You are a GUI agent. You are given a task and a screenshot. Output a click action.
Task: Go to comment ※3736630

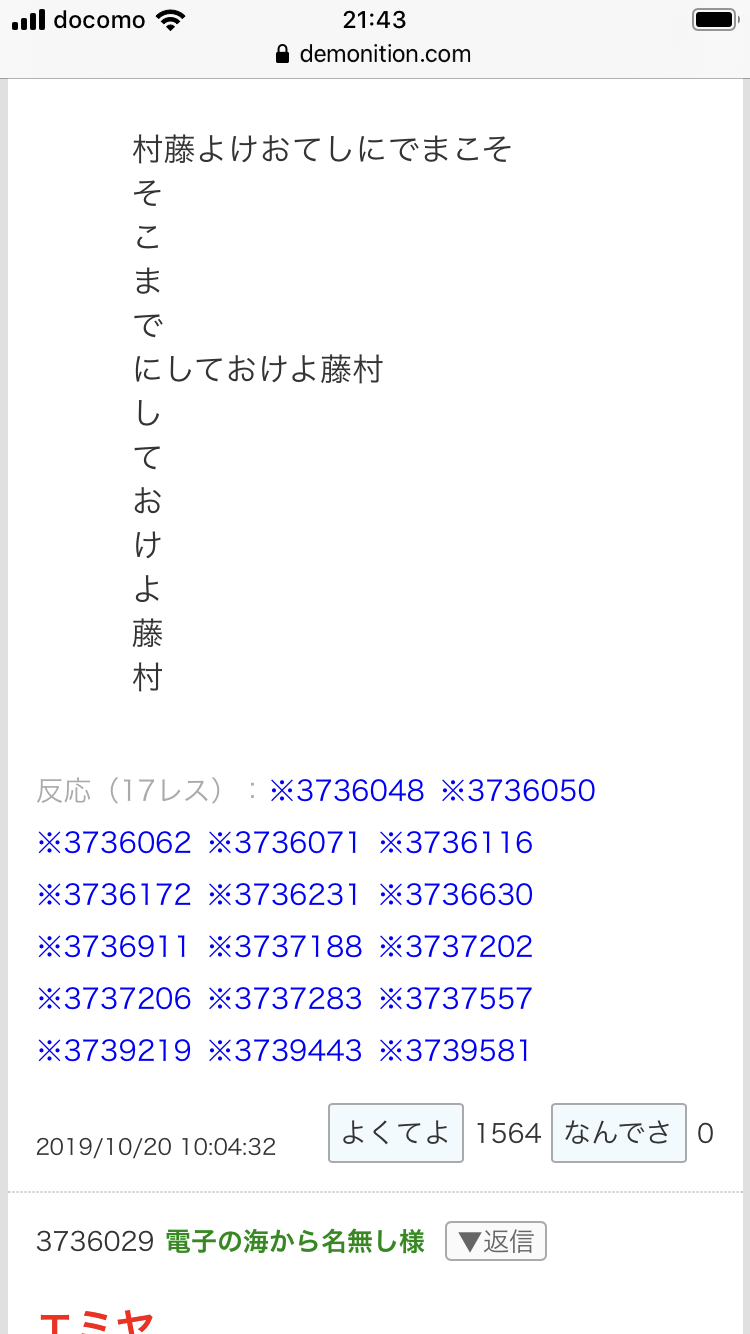click(456, 895)
